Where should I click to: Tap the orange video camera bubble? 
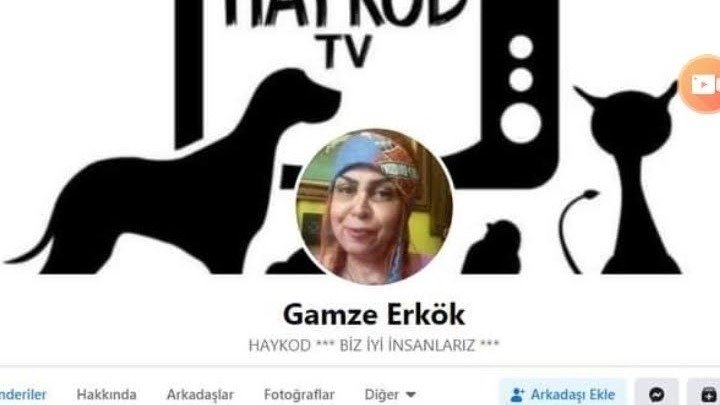[702, 84]
